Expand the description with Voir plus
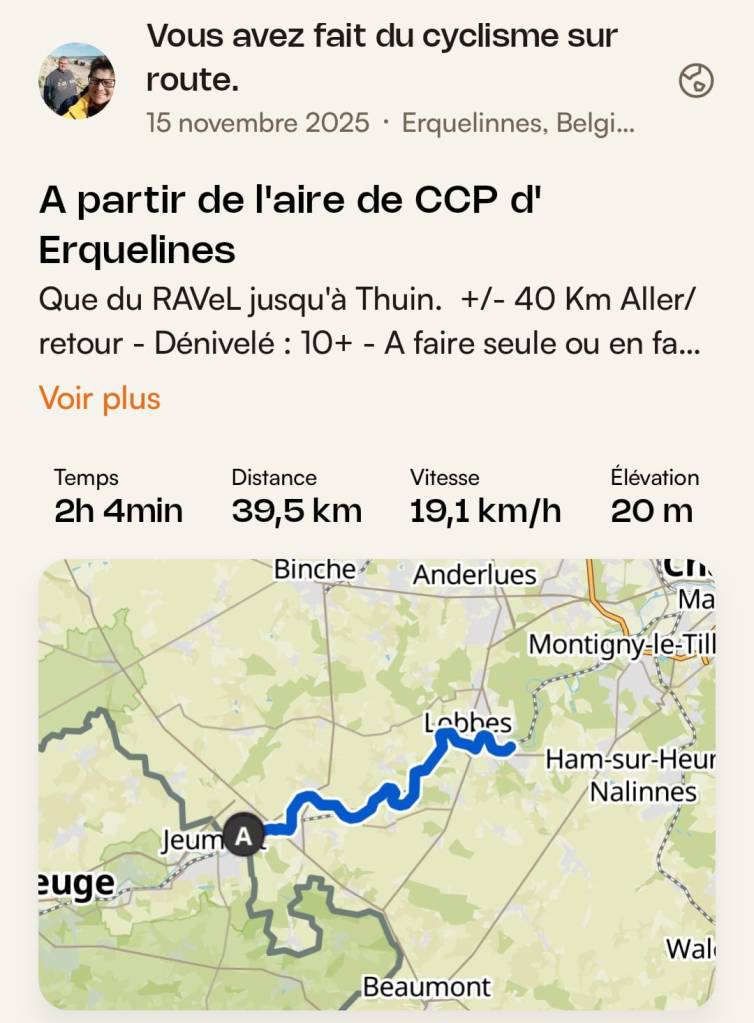 coord(99,398)
